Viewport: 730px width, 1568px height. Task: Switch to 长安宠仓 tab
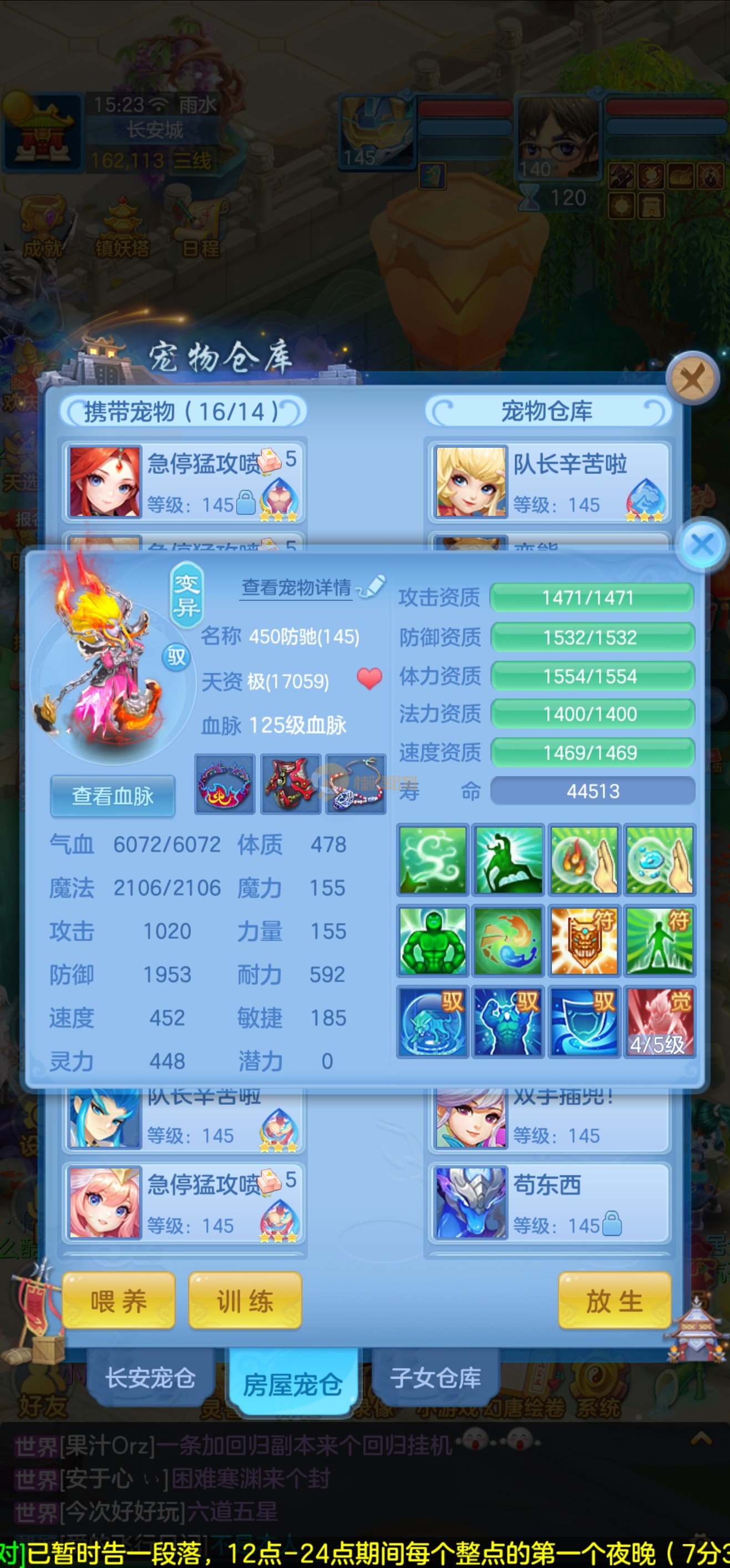pos(150,1378)
